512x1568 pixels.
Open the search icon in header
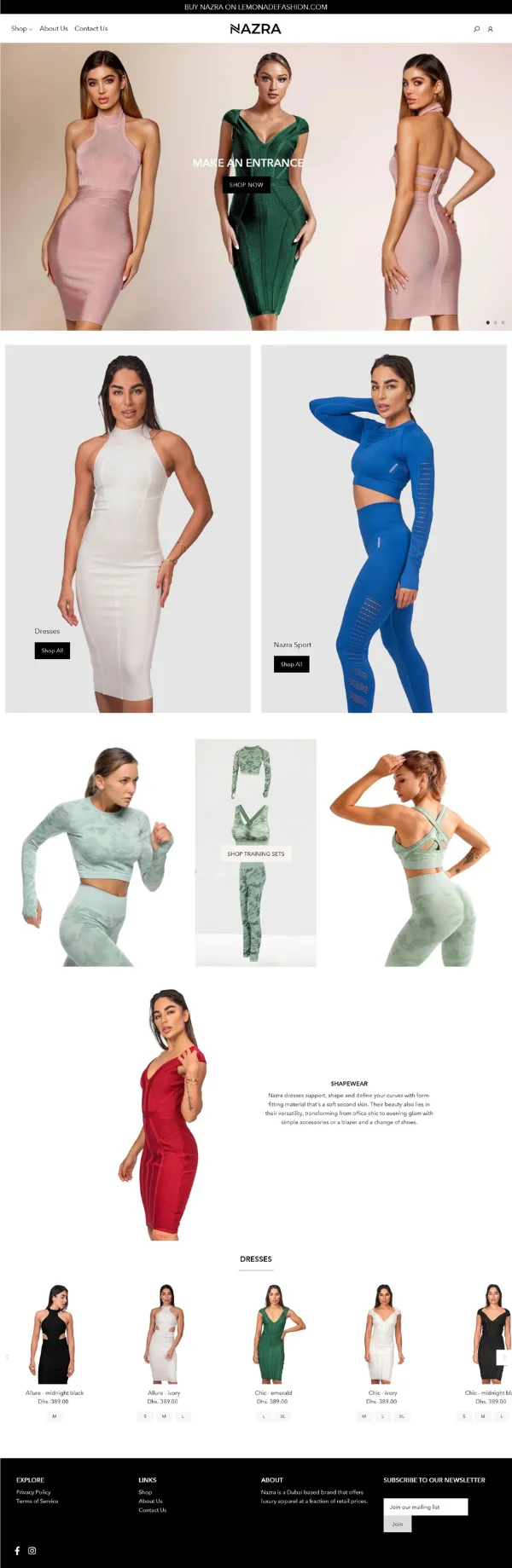click(476, 29)
